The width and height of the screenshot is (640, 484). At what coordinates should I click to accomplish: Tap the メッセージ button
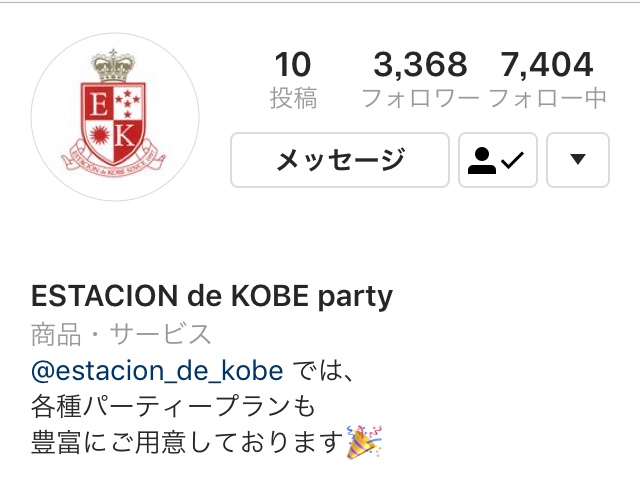coord(340,160)
